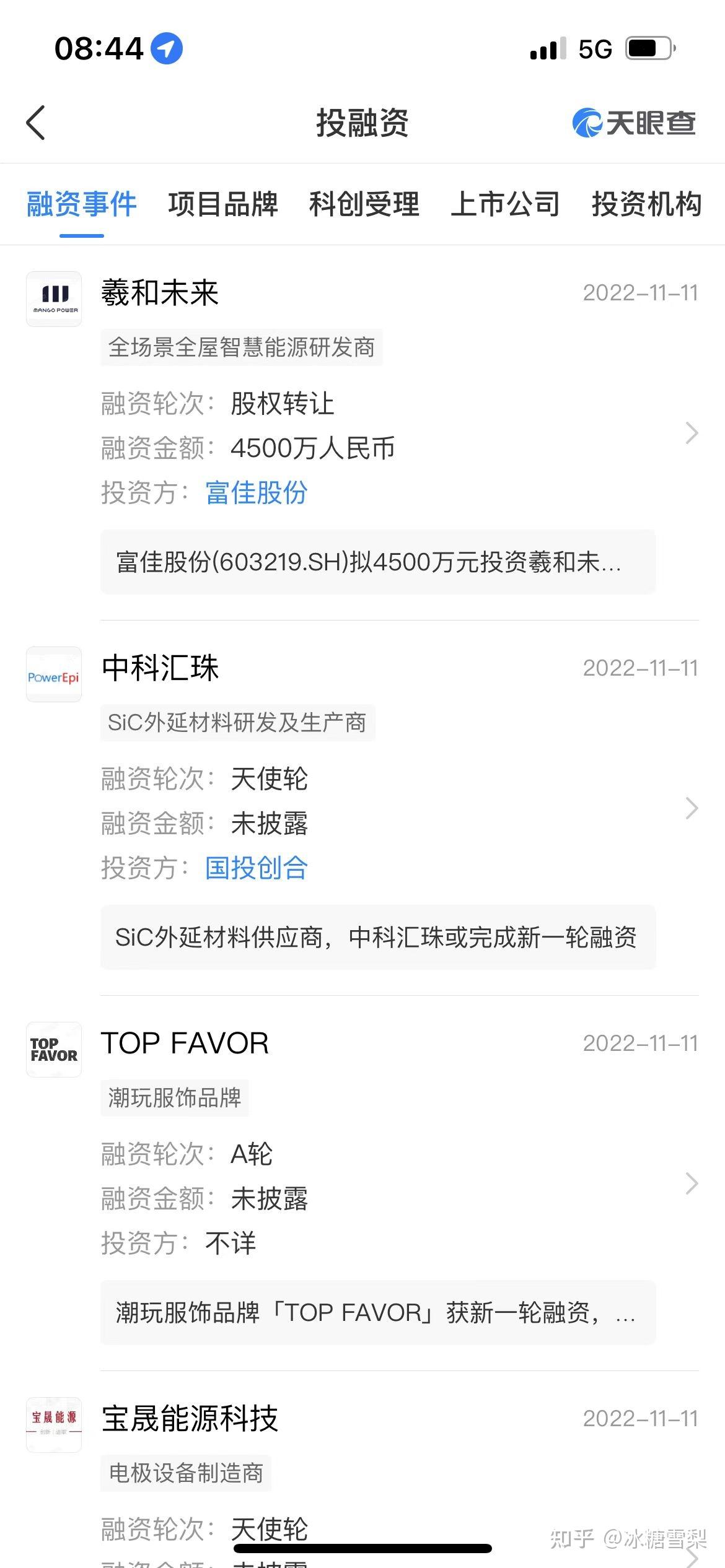Viewport: 725px width, 1568px height.
Task: Switch to the 科创受理 tab
Action: 364,204
